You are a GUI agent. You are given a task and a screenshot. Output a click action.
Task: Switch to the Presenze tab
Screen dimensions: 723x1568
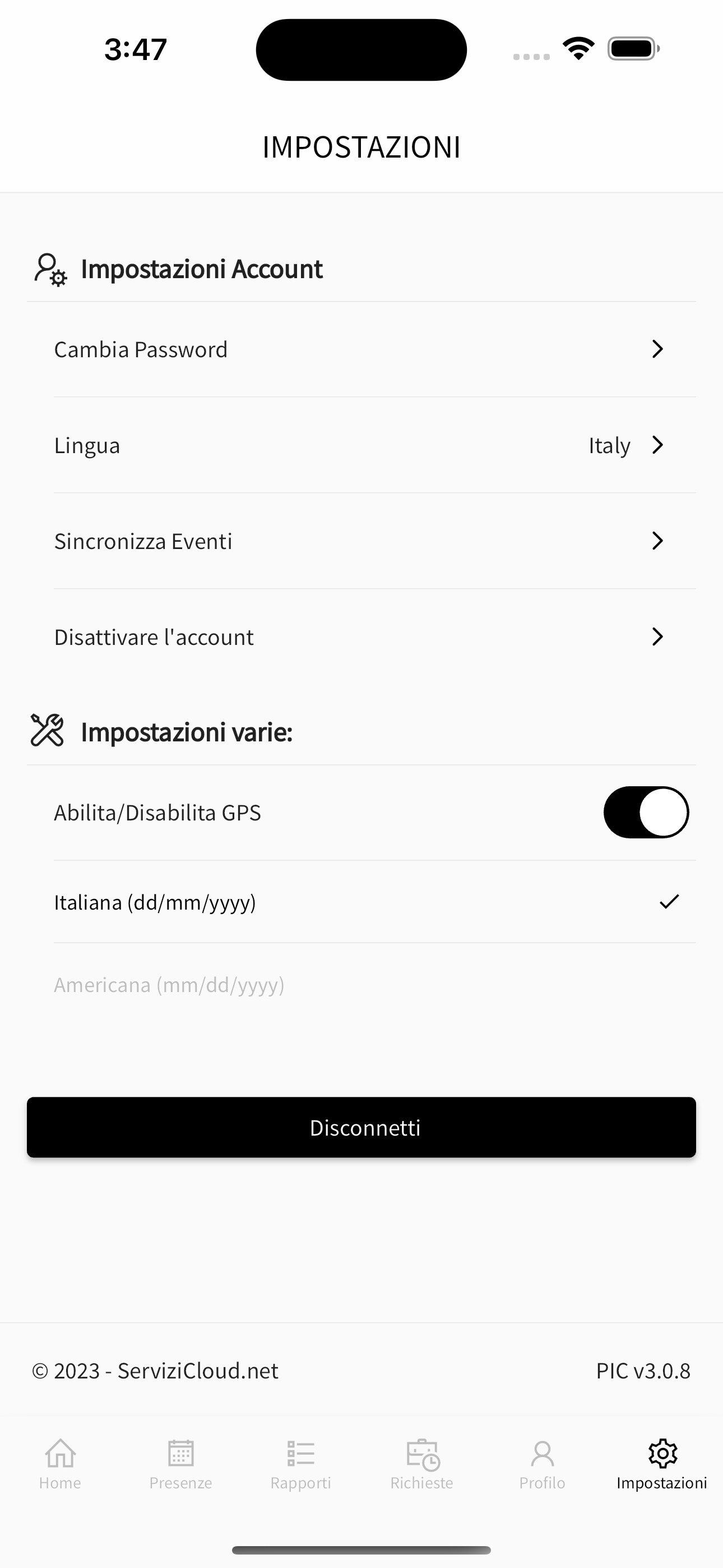(x=180, y=1464)
